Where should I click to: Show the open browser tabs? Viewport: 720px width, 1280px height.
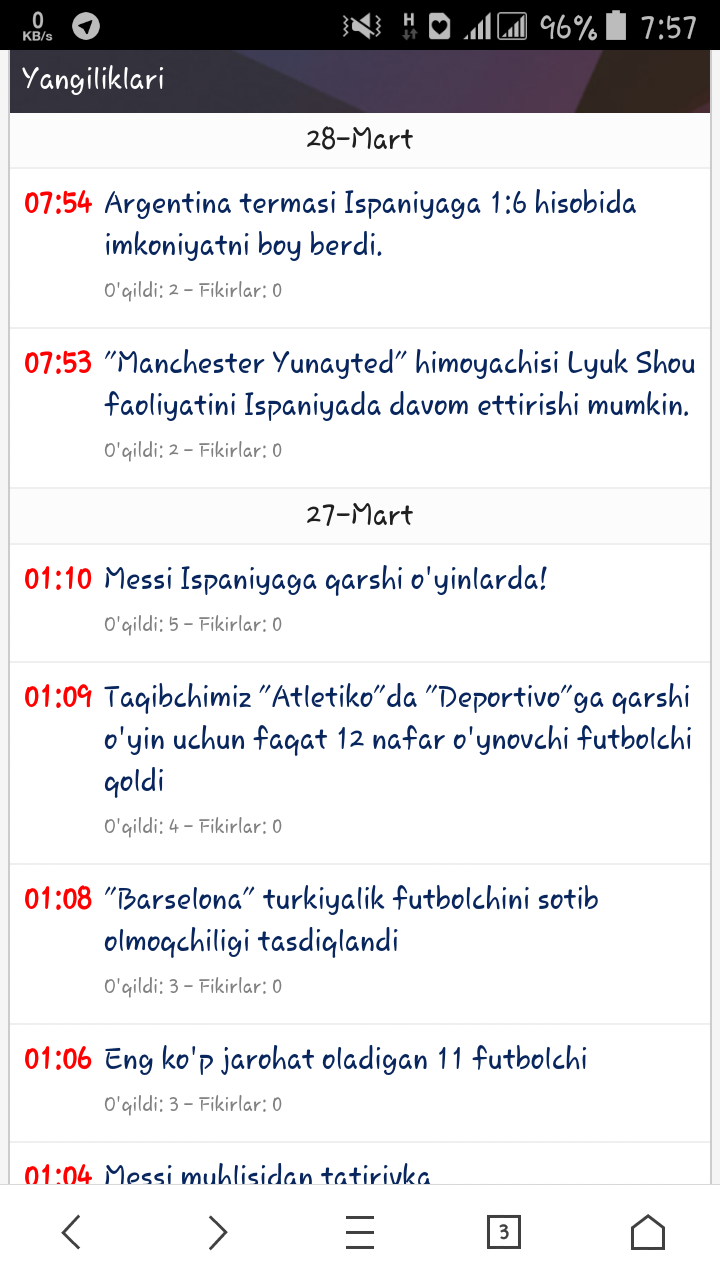click(503, 1233)
